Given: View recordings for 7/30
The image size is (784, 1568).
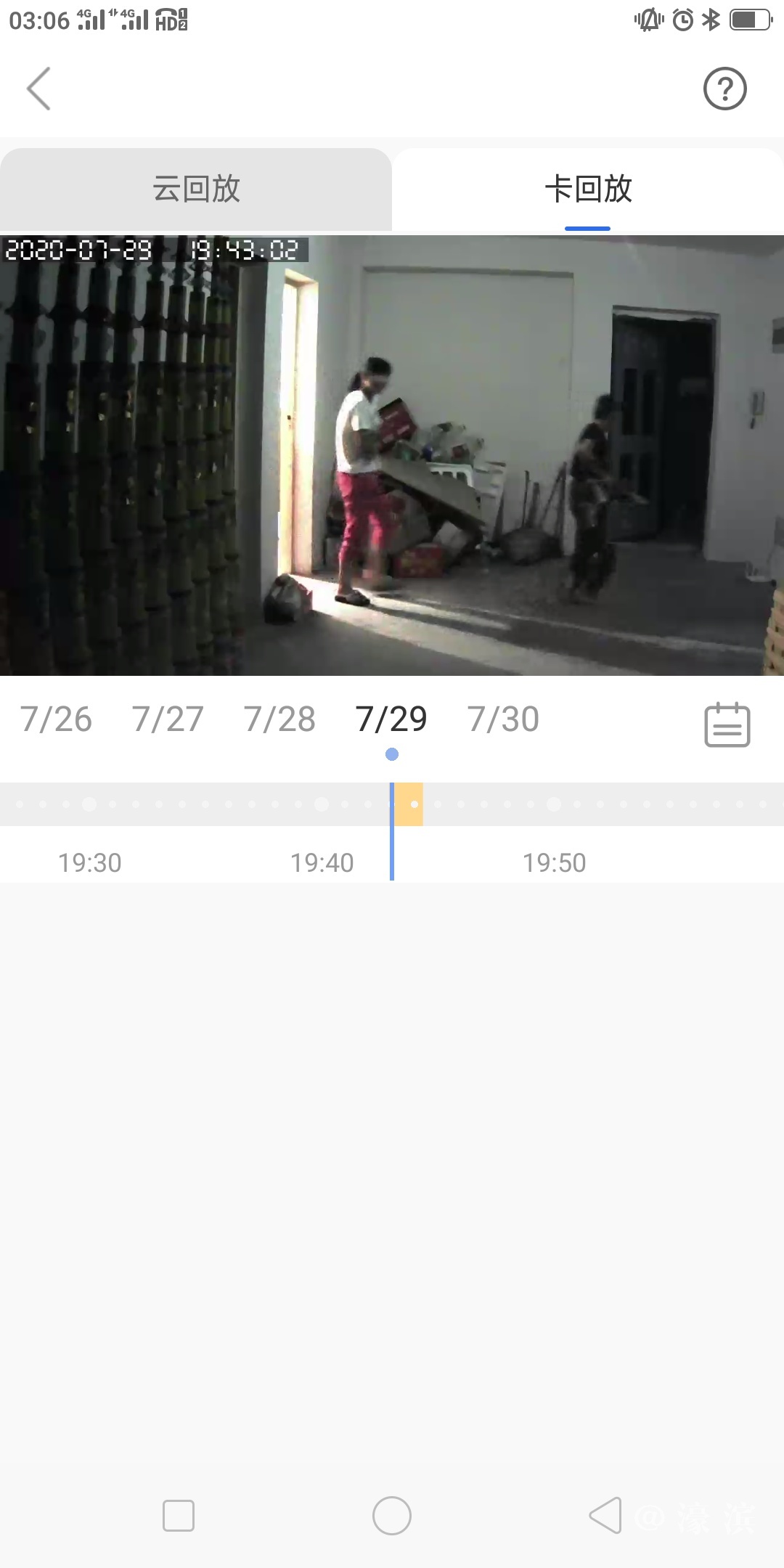Looking at the screenshot, I should coord(503,719).
